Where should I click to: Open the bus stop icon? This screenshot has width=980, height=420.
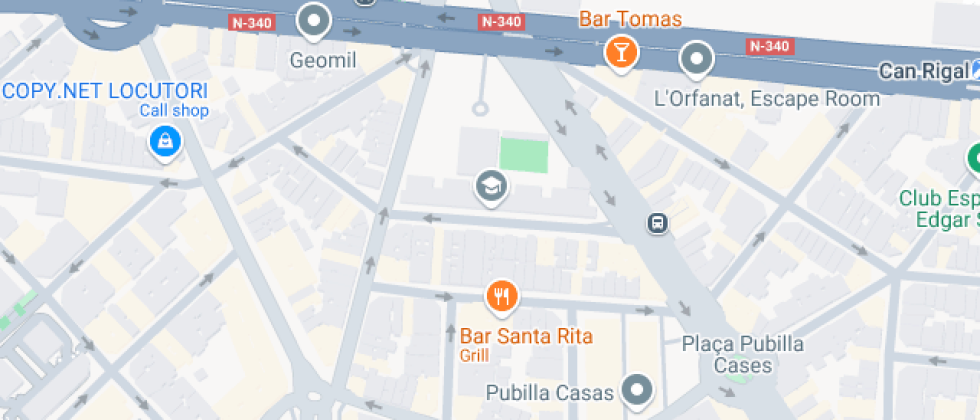tap(657, 222)
